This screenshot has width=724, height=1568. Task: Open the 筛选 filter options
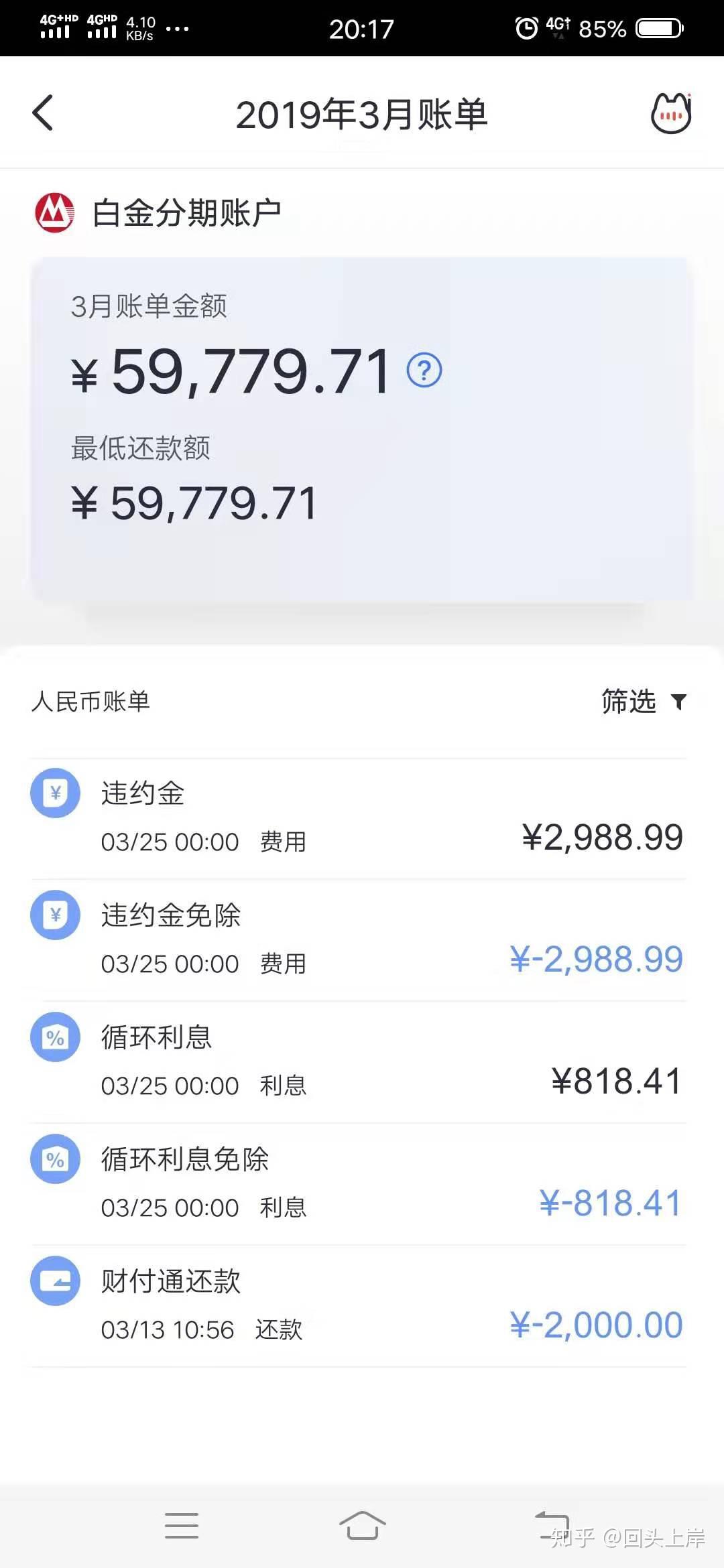point(630,702)
